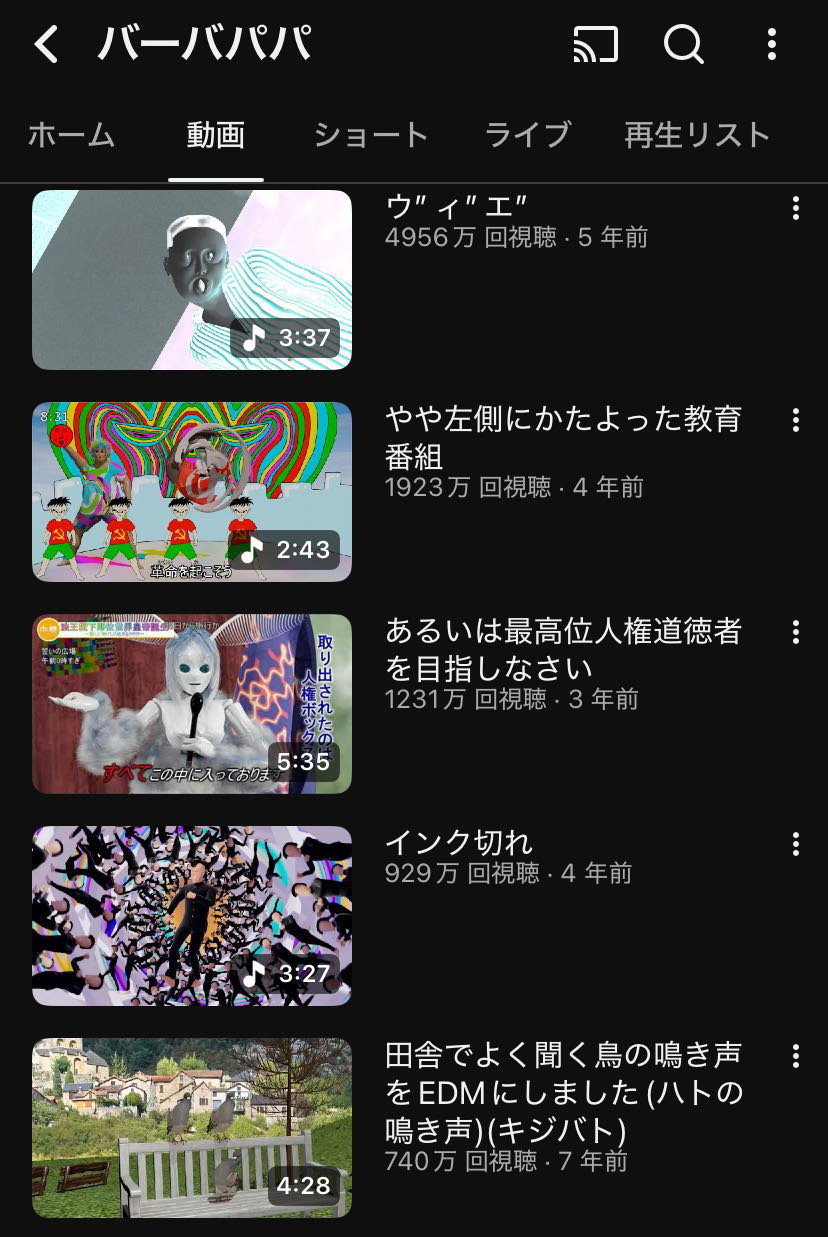Screen dimensions: 828x1237
Task: Show more options for インク切れ
Action: [796, 844]
